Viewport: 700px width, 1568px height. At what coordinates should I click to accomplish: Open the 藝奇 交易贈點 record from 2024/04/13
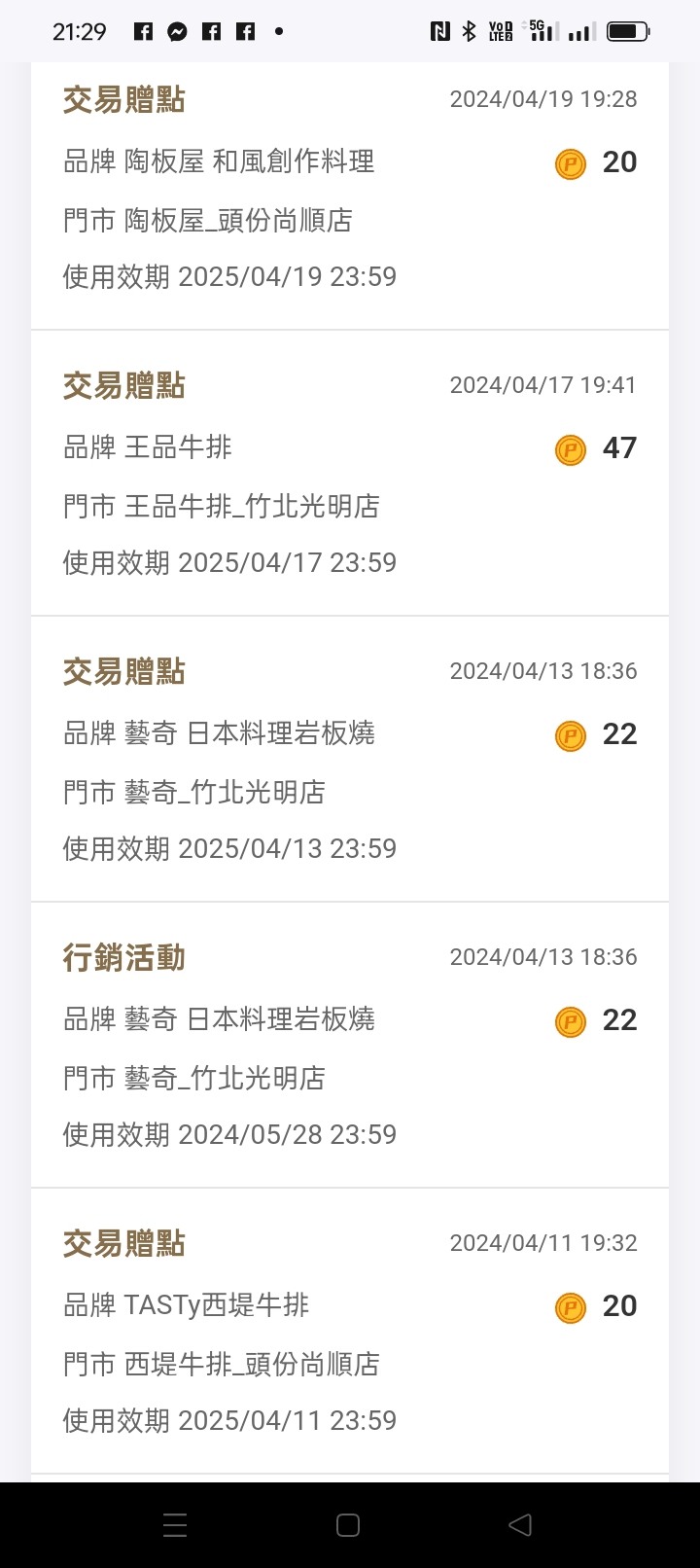(x=350, y=760)
